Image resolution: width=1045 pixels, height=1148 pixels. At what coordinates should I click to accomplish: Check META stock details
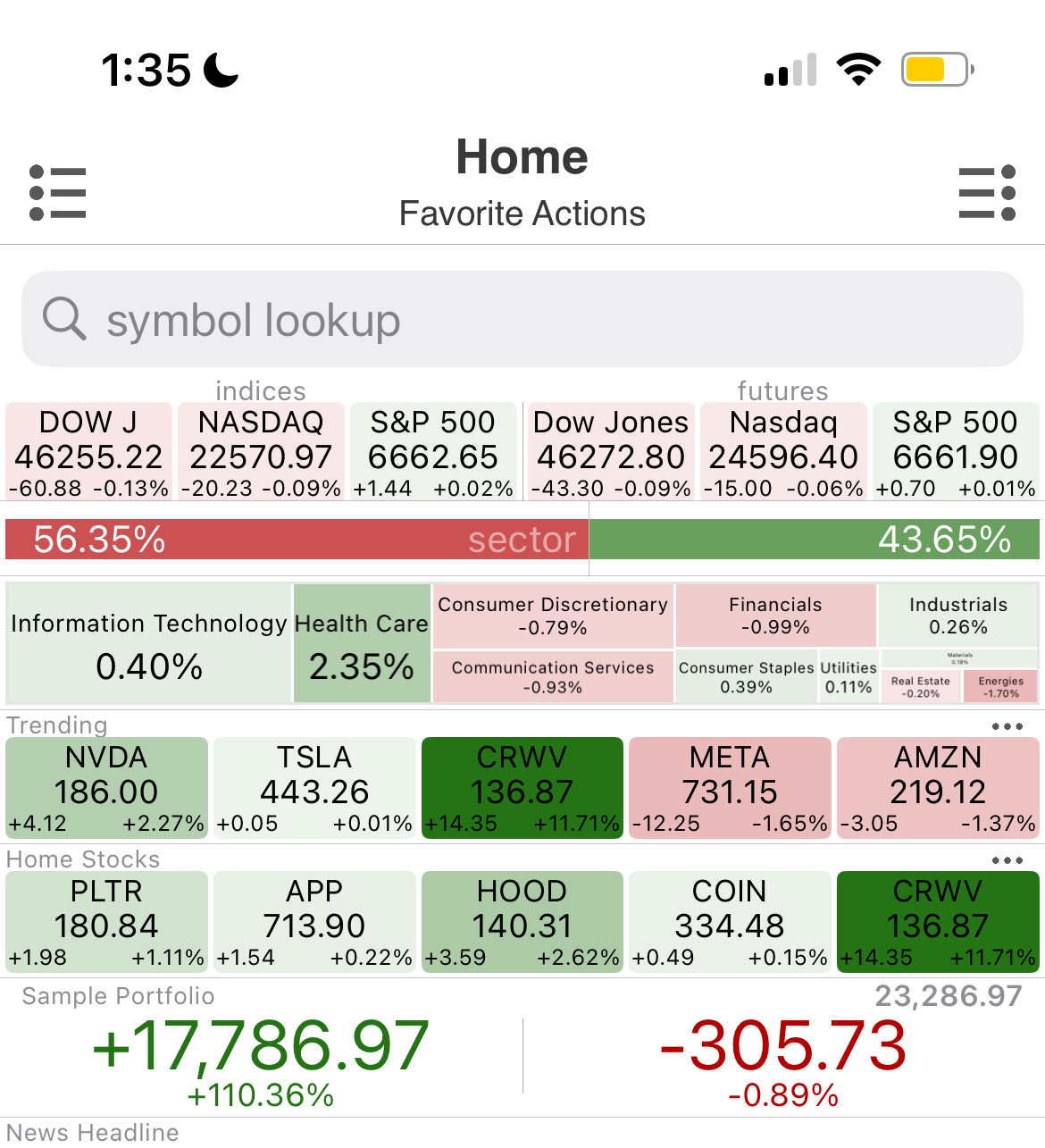(730, 789)
